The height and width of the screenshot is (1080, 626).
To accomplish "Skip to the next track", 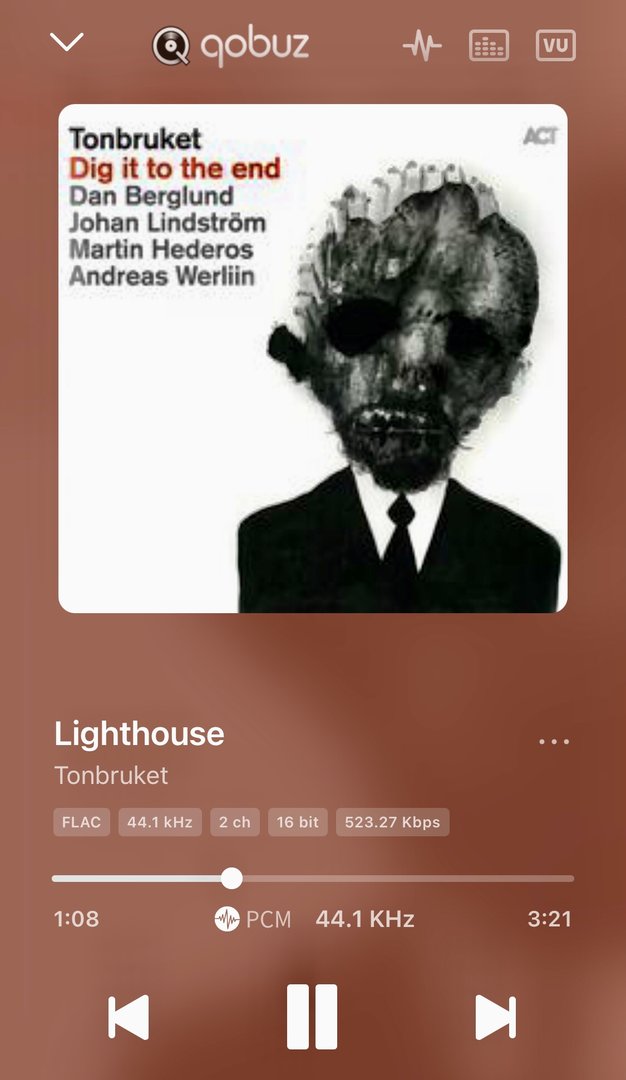I will (x=495, y=1017).
